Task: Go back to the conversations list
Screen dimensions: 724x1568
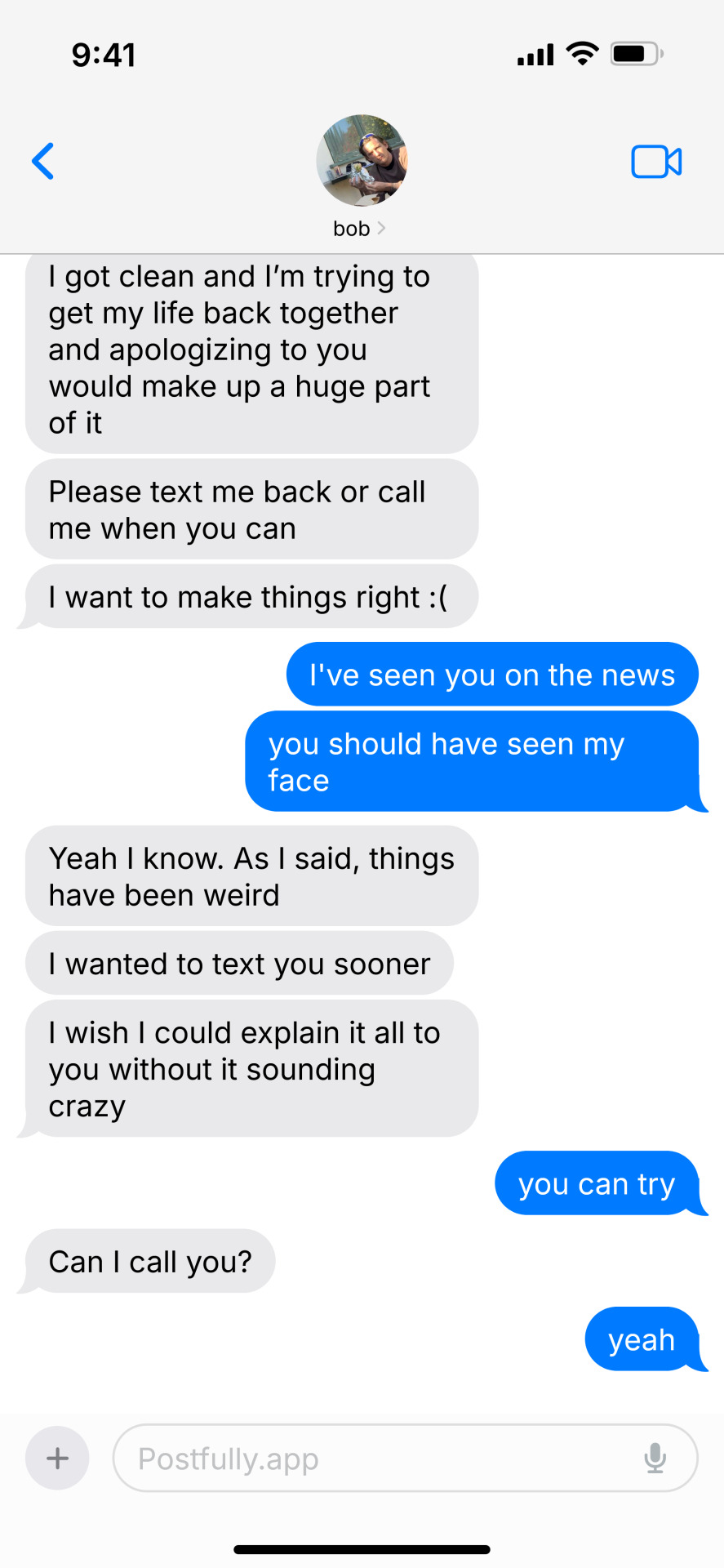Action: pos(43,161)
